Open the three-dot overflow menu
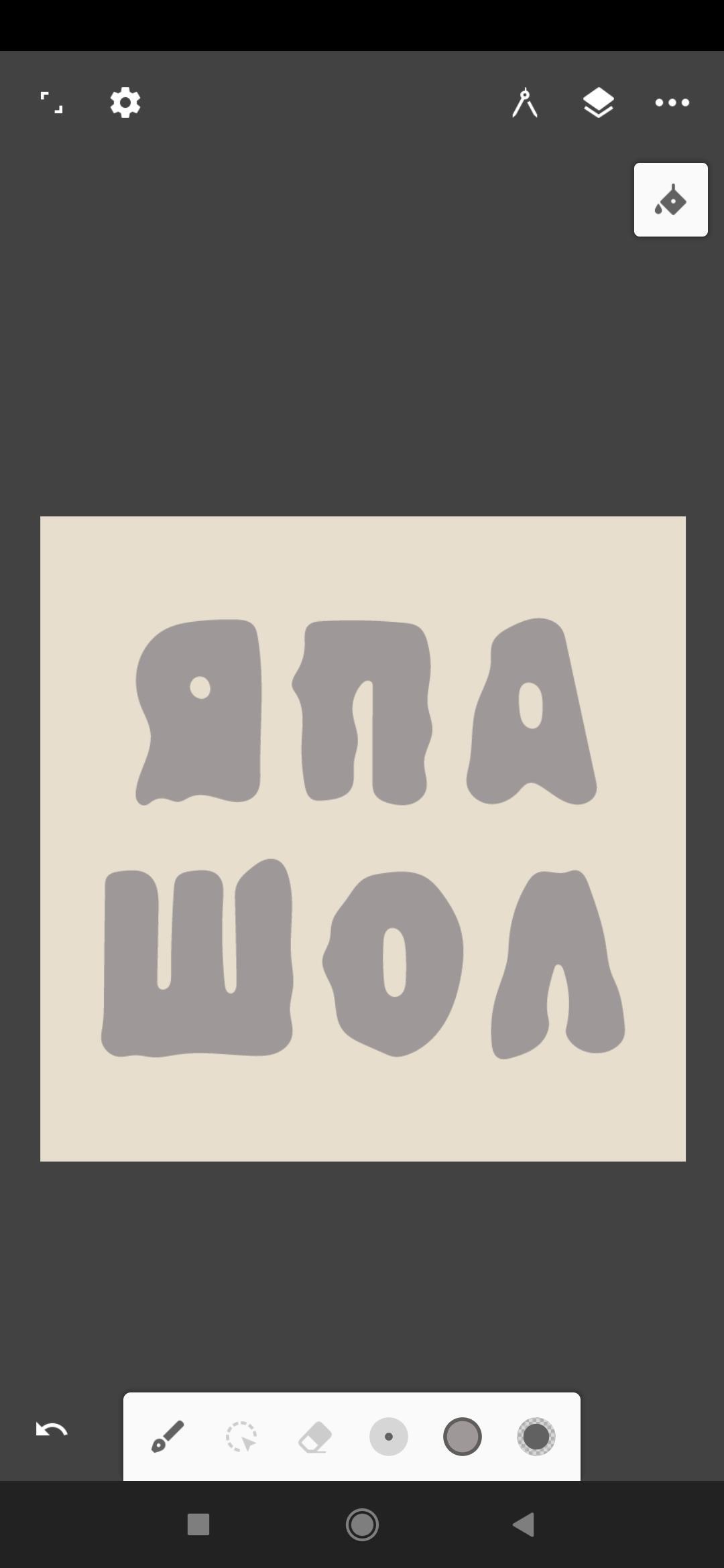The image size is (724, 1568). click(672, 103)
